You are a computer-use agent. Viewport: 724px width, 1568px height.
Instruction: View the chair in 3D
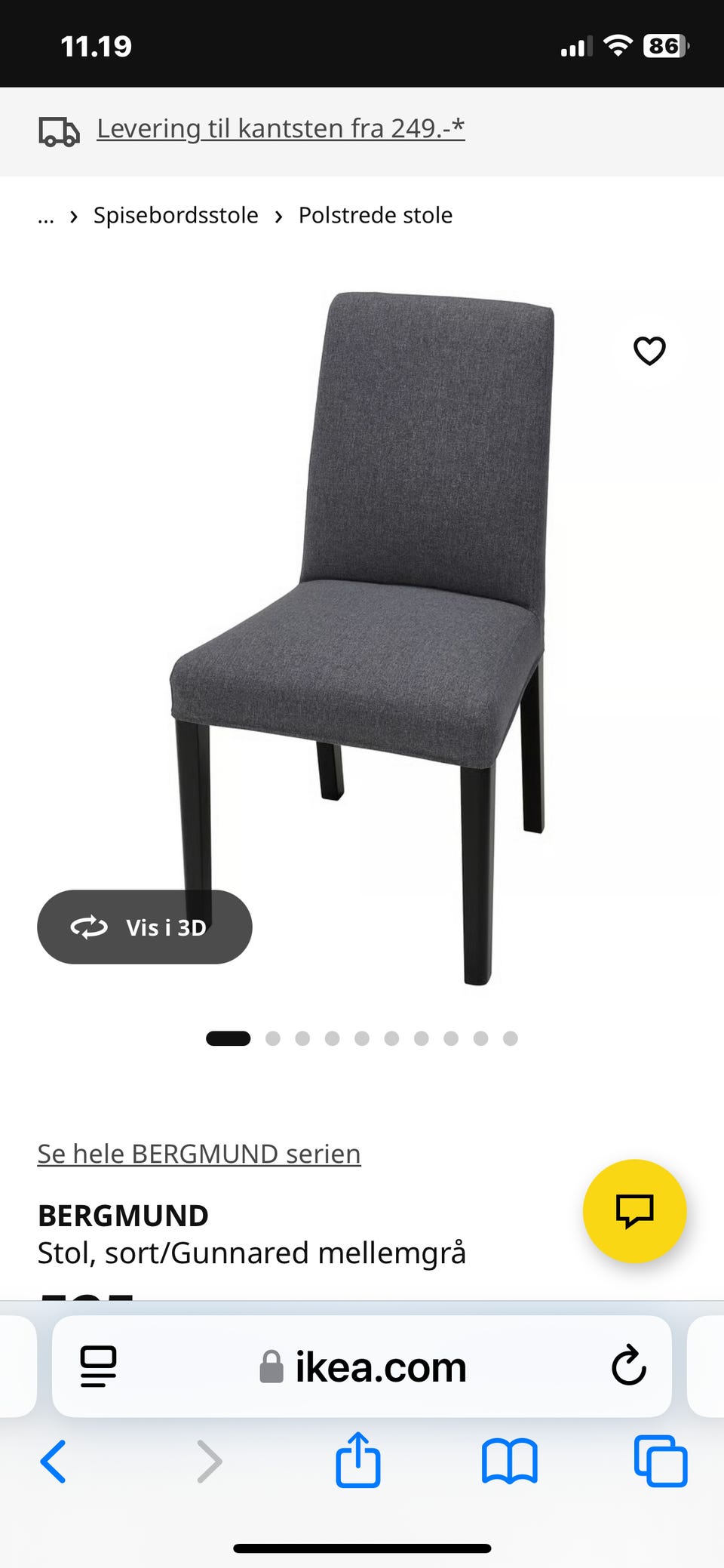[x=145, y=927]
